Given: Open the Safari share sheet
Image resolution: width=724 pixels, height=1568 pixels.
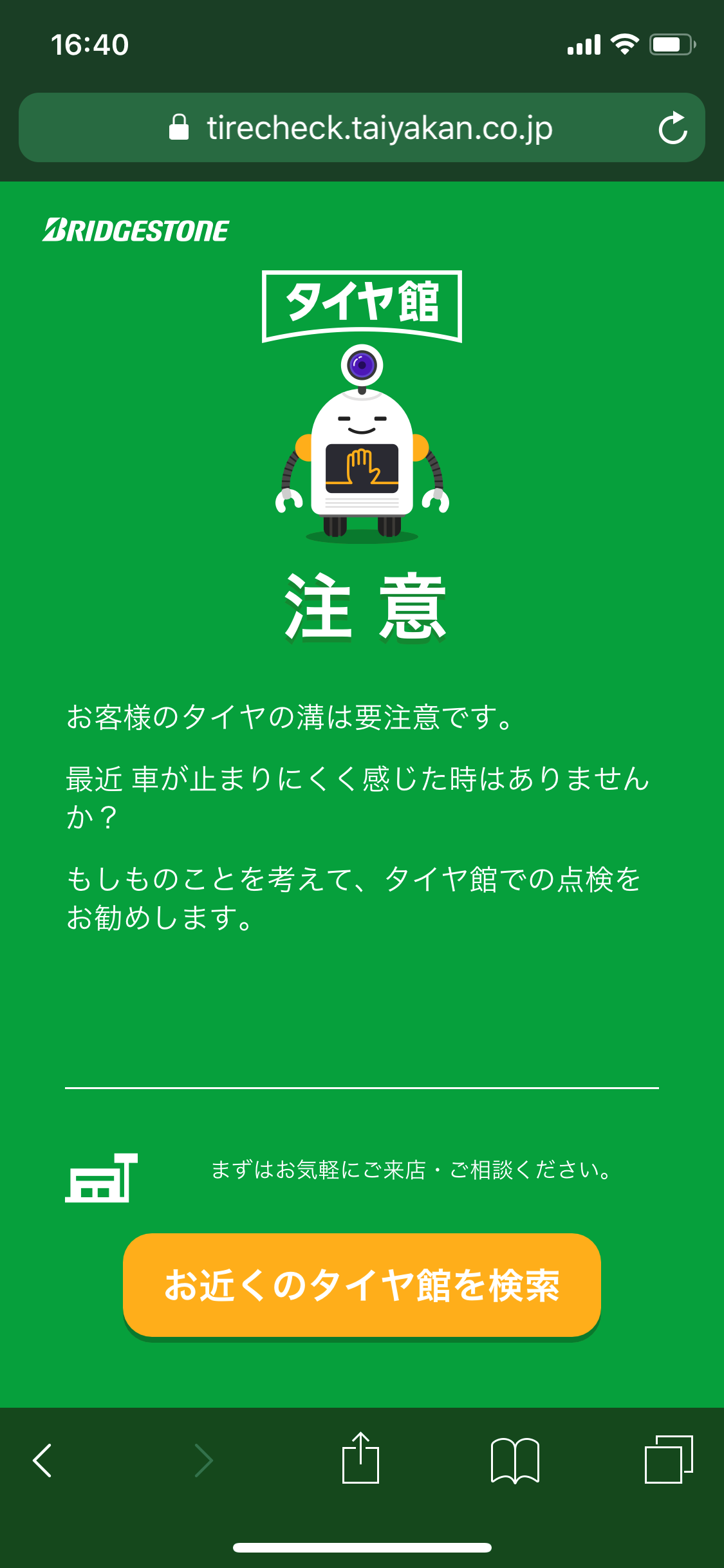Looking at the screenshot, I should click(x=360, y=1459).
